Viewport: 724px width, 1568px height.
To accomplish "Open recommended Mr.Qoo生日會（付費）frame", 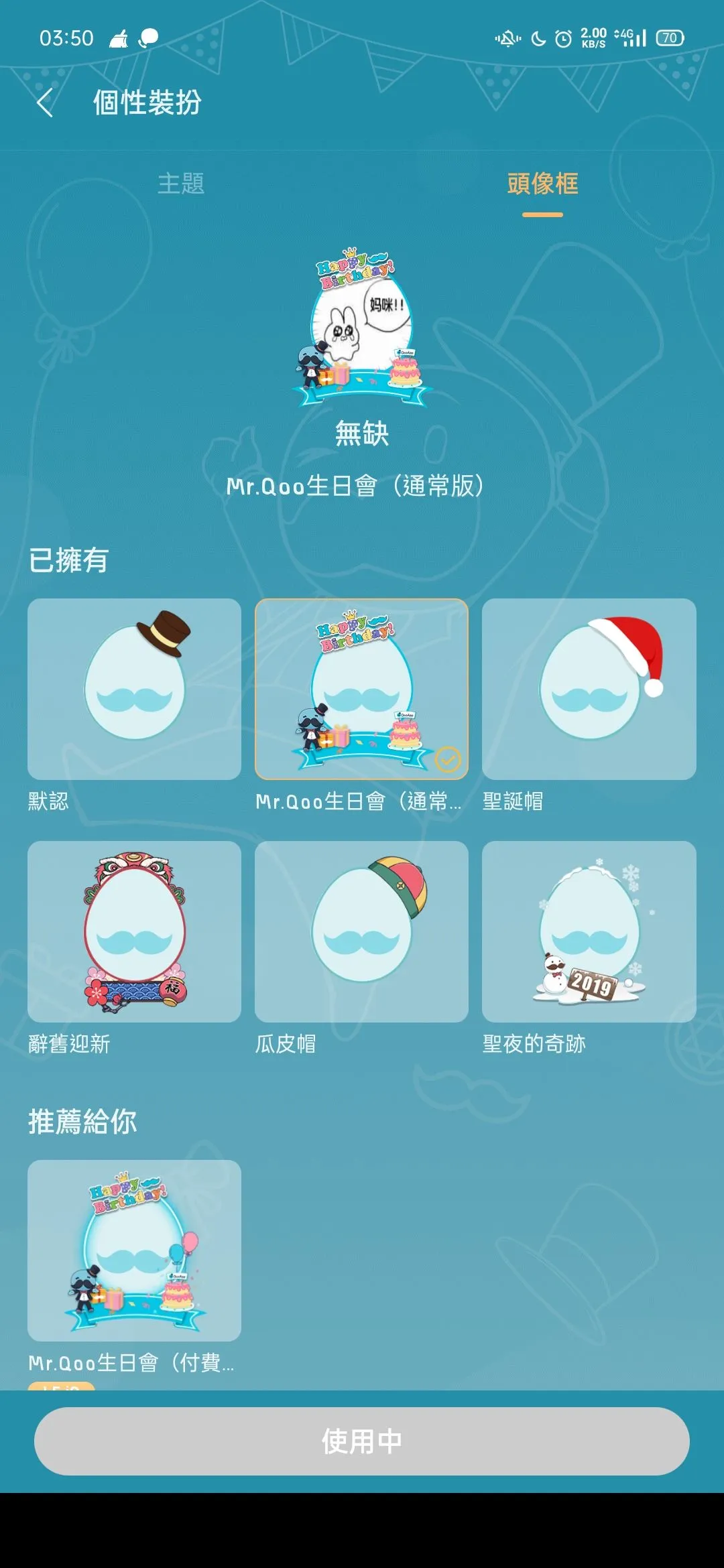I will 134,1250.
